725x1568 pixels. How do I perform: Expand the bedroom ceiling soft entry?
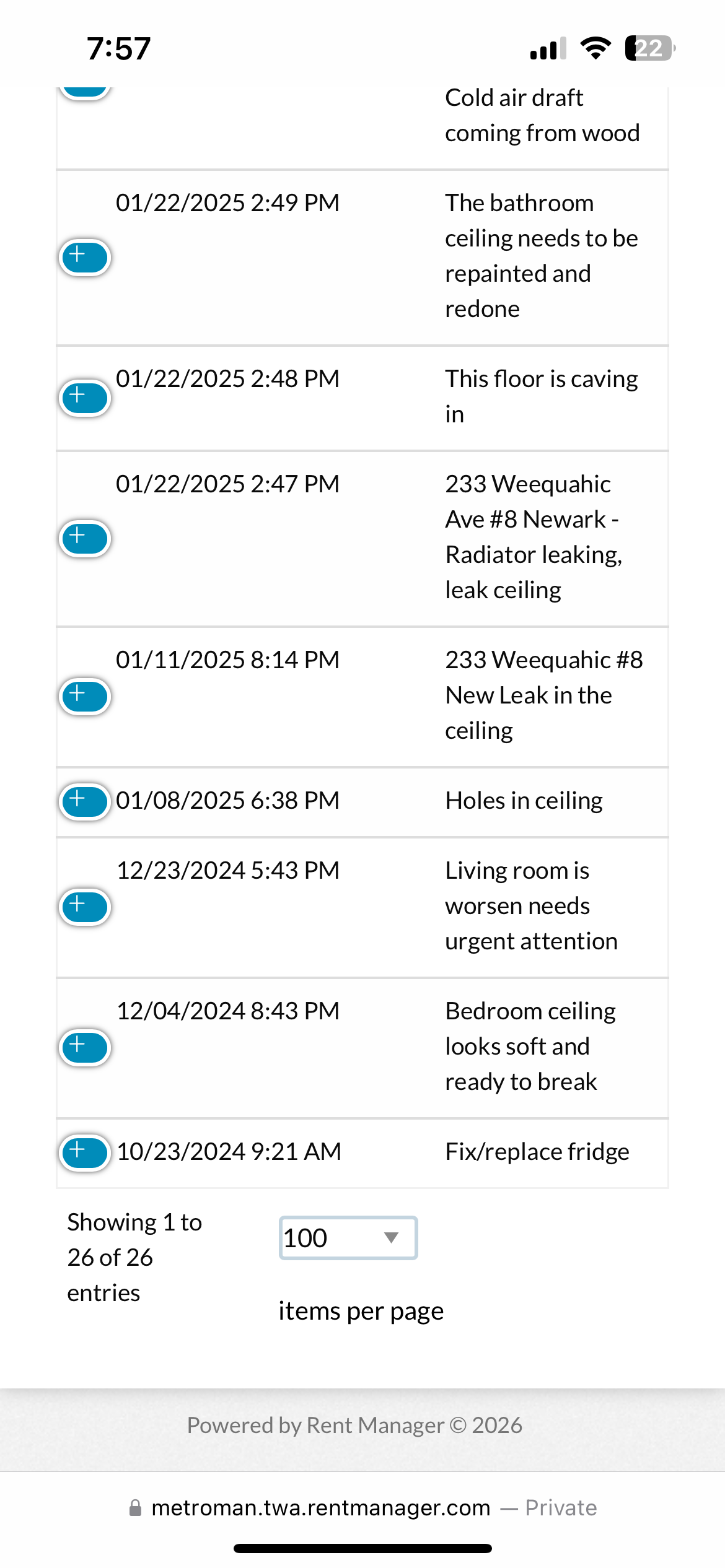pos(85,1047)
